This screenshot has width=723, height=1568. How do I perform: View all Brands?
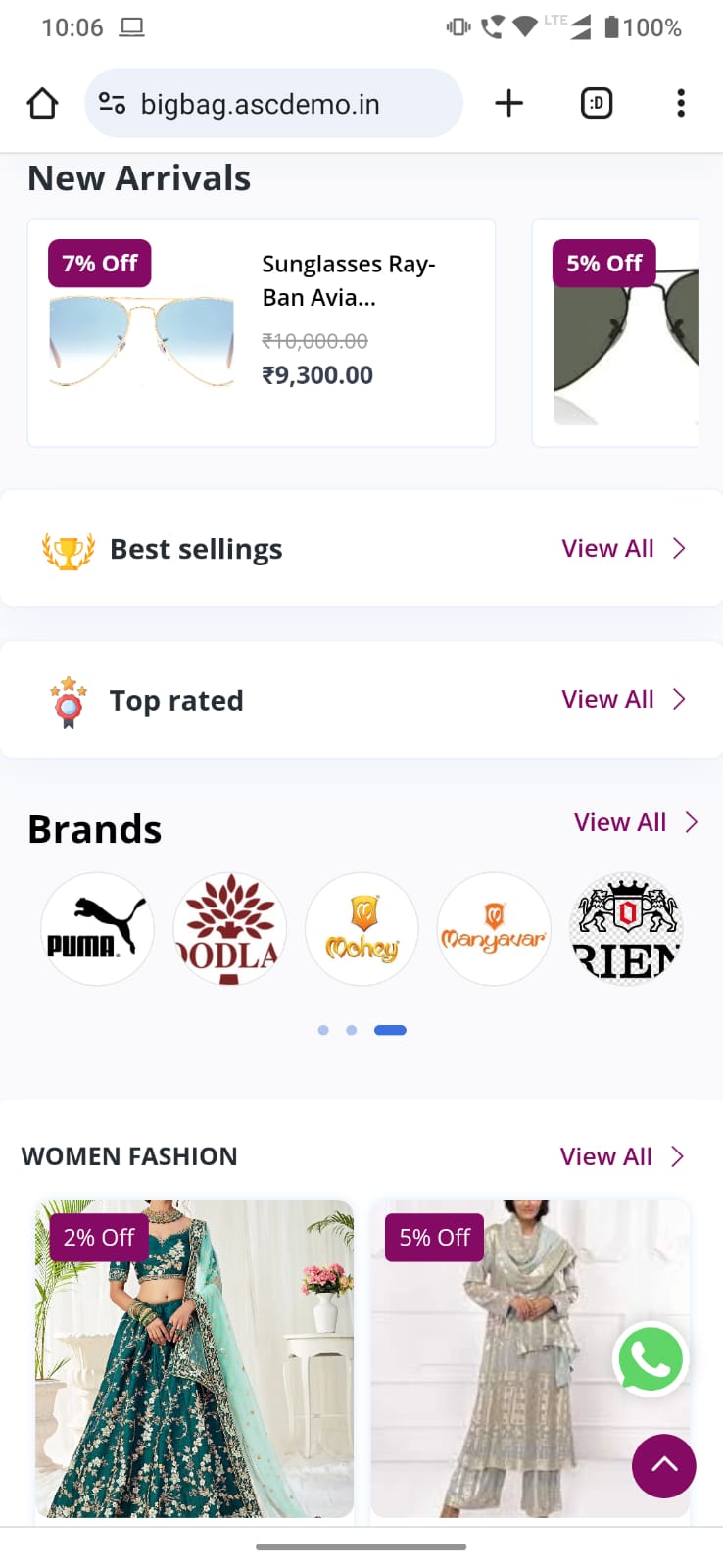click(636, 822)
